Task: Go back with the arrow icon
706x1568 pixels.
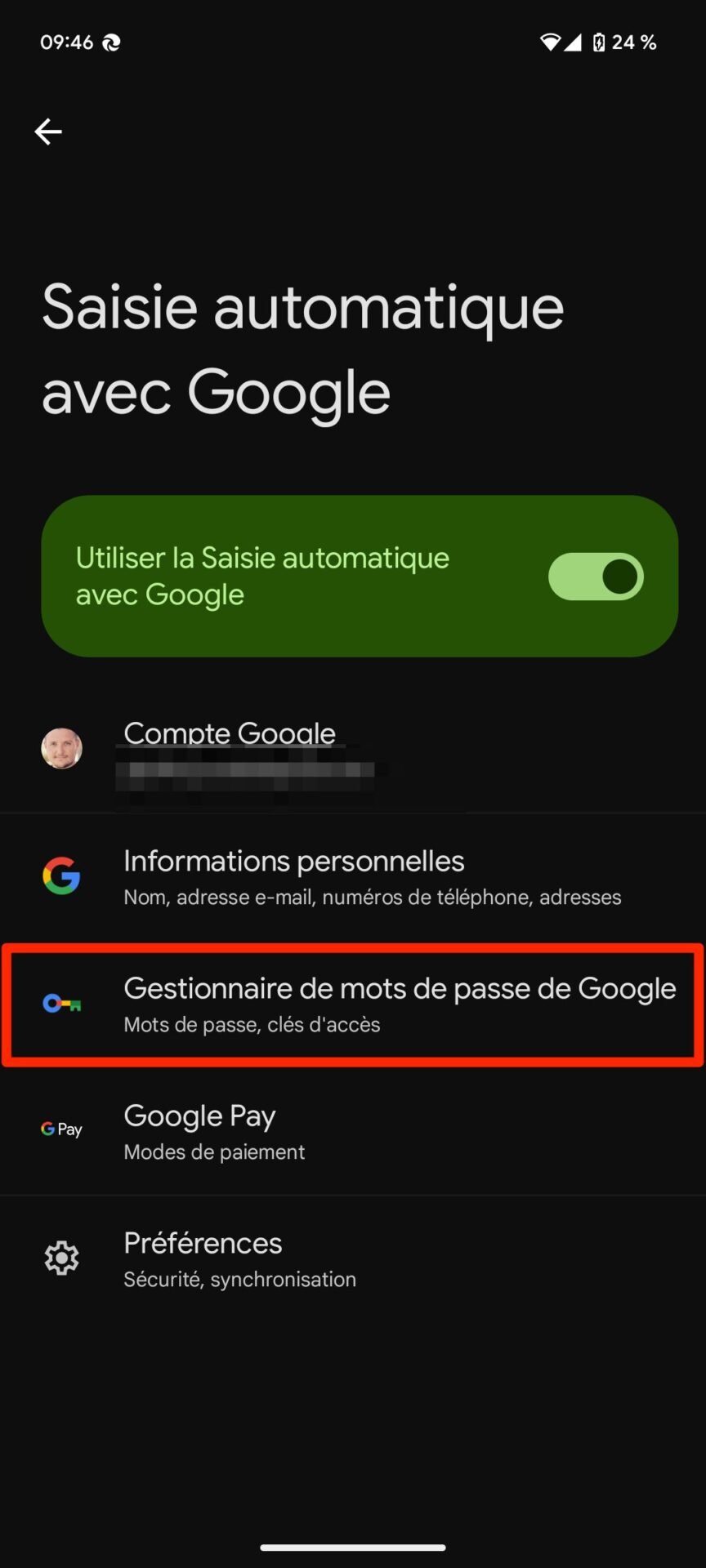Action: pos(48,131)
